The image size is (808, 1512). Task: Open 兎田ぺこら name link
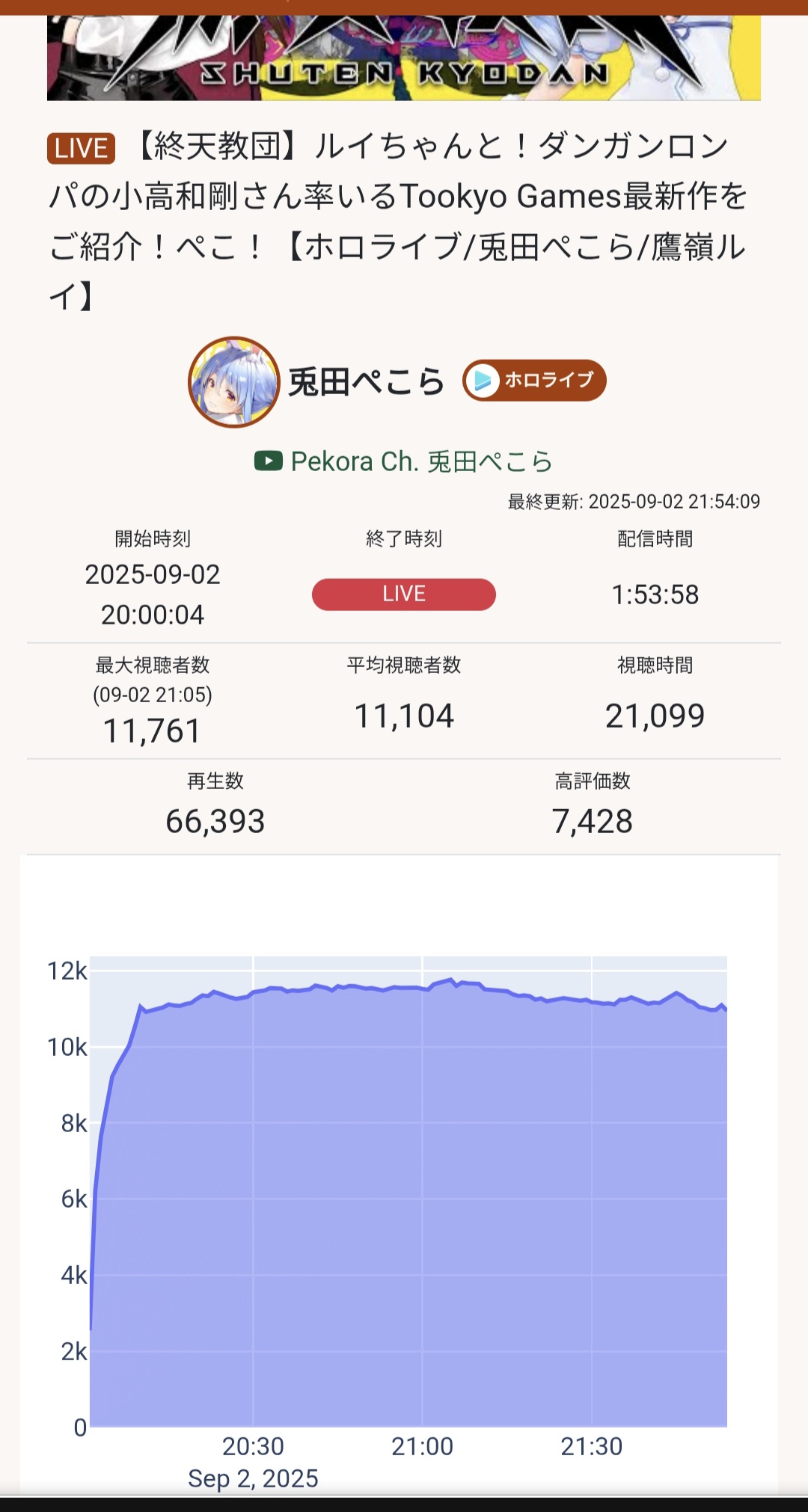click(367, 382)
